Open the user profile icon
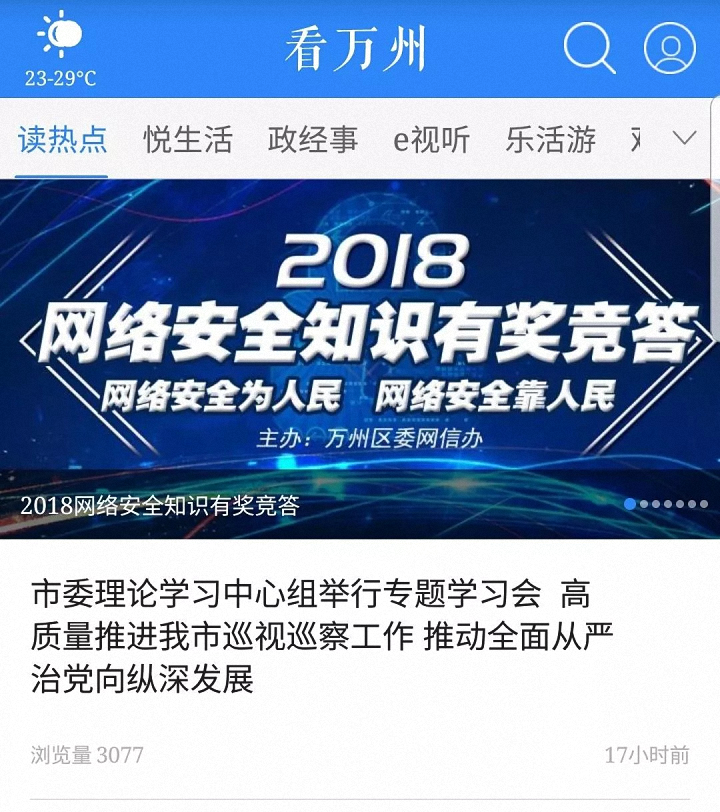The width and height of the screenshot is (720, 812). coord(669,48)
